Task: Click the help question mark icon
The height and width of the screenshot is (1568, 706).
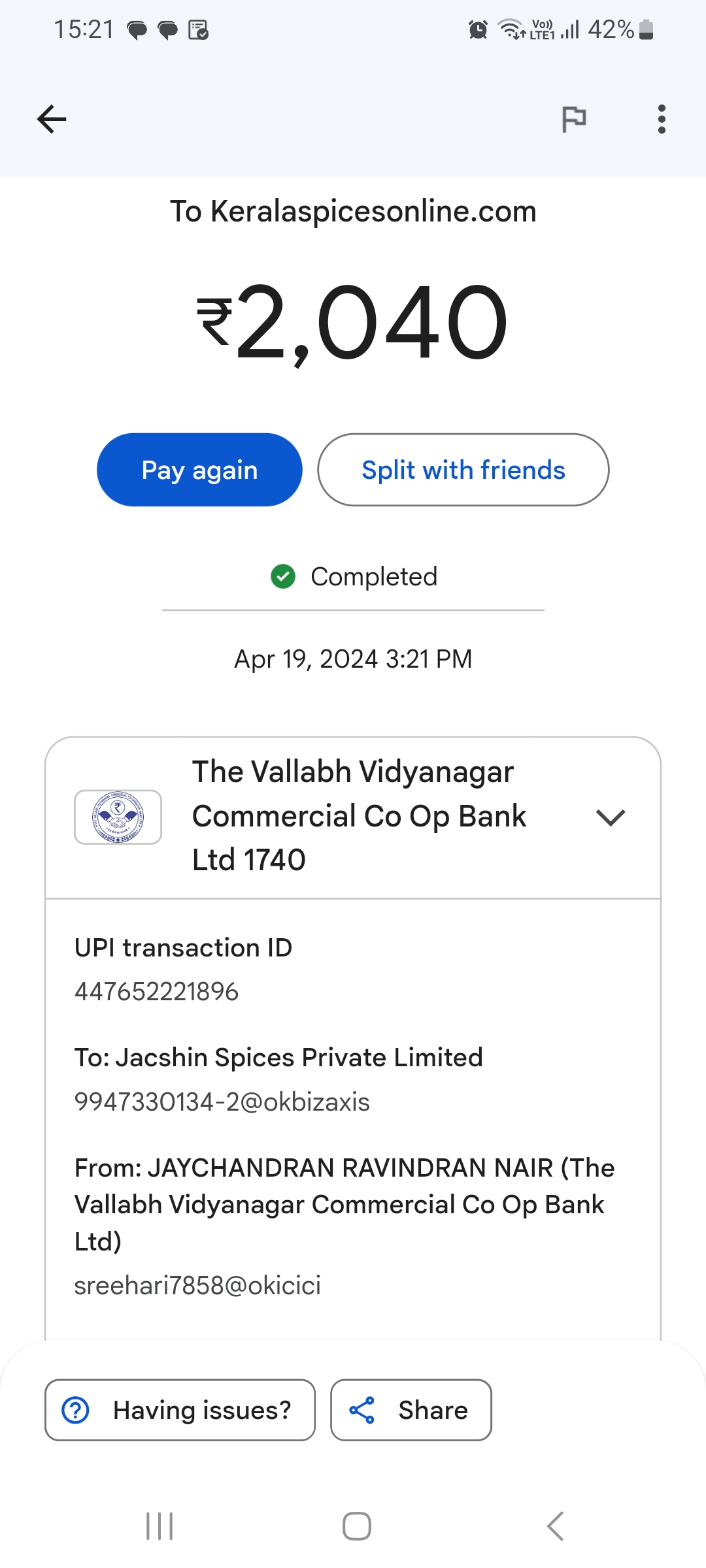Action: point(76,1410)
